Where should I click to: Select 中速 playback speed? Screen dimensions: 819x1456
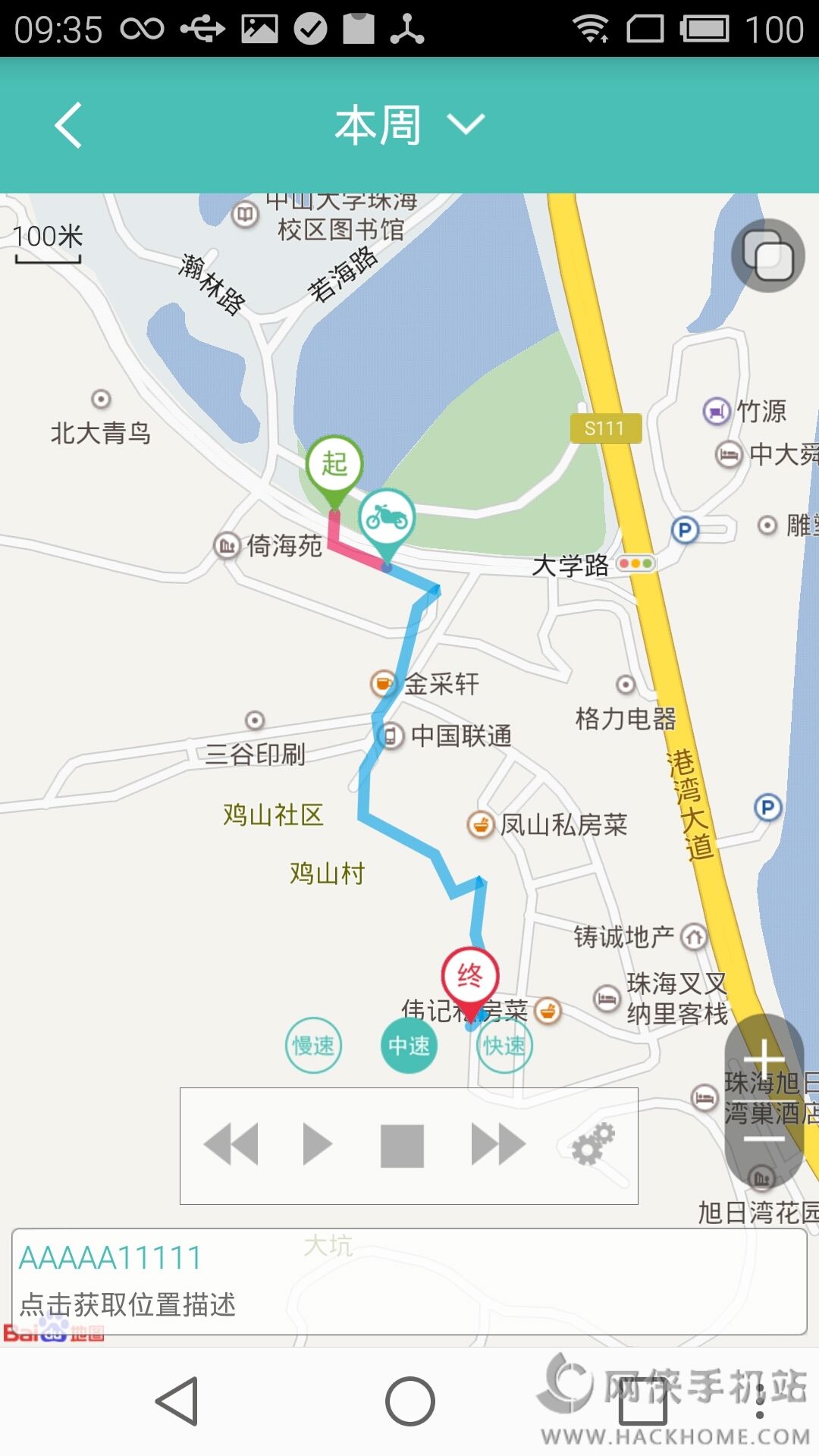409,1045
